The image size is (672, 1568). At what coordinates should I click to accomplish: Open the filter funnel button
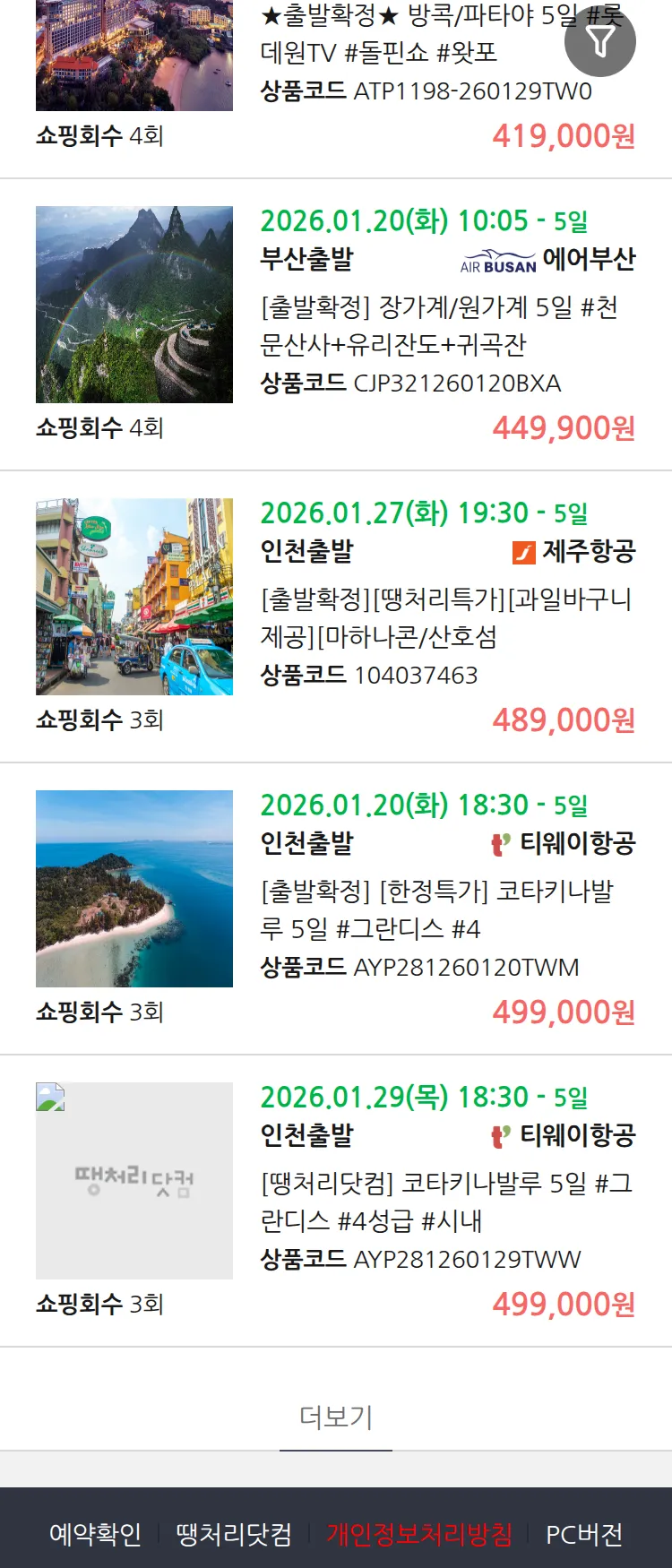pos(599,41)
